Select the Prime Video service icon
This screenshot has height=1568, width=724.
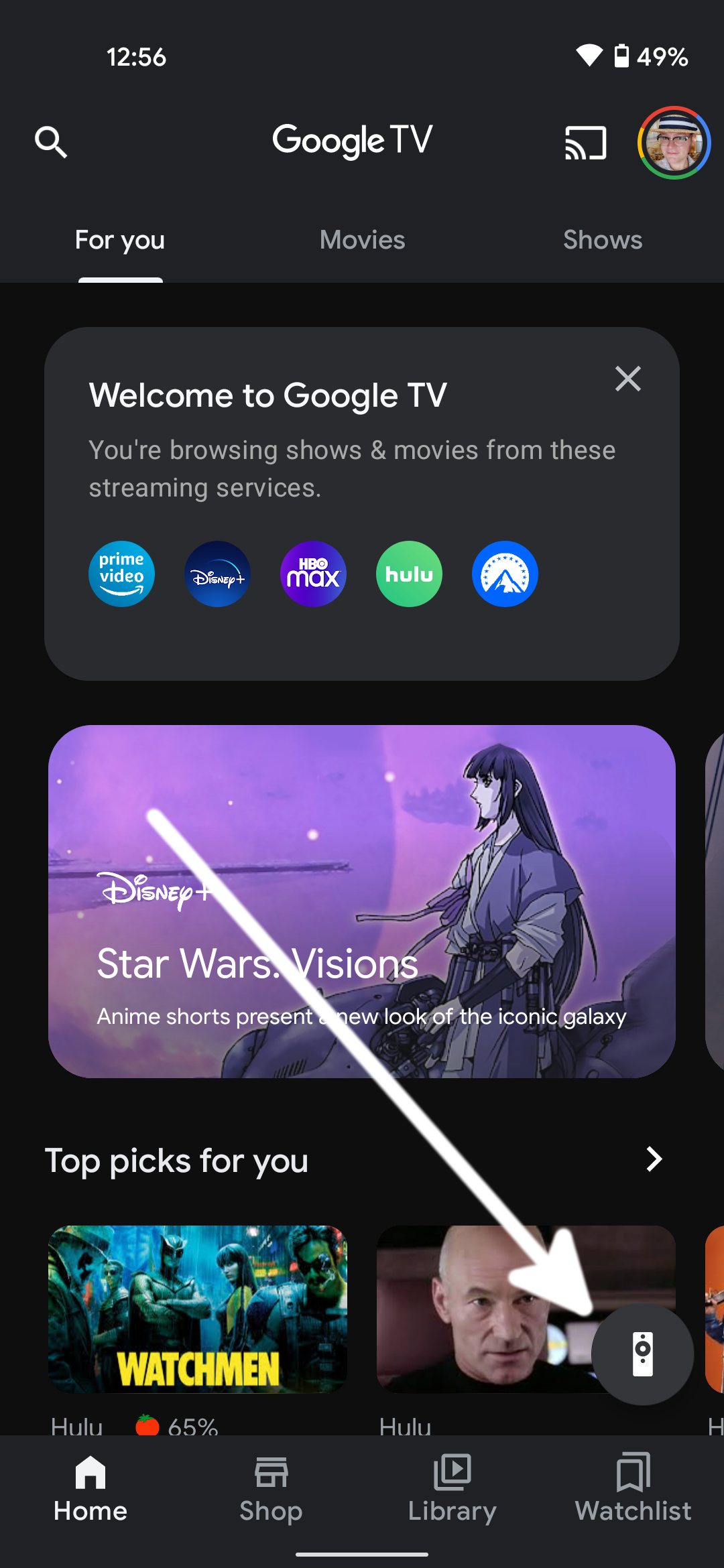(121, 574)
